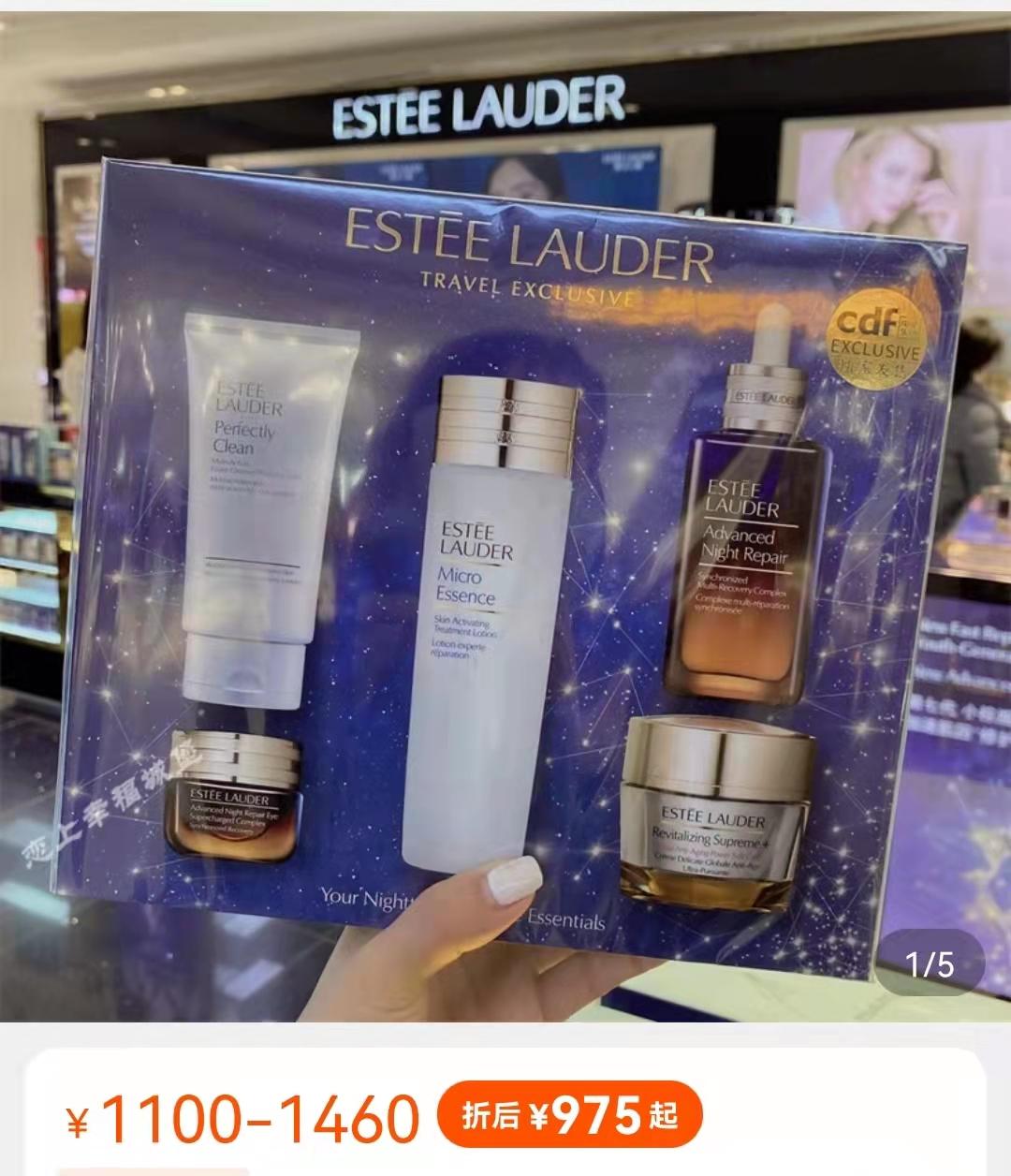Open the Estee Lauder product image
1011x1176 pixels.
(505, 515)
